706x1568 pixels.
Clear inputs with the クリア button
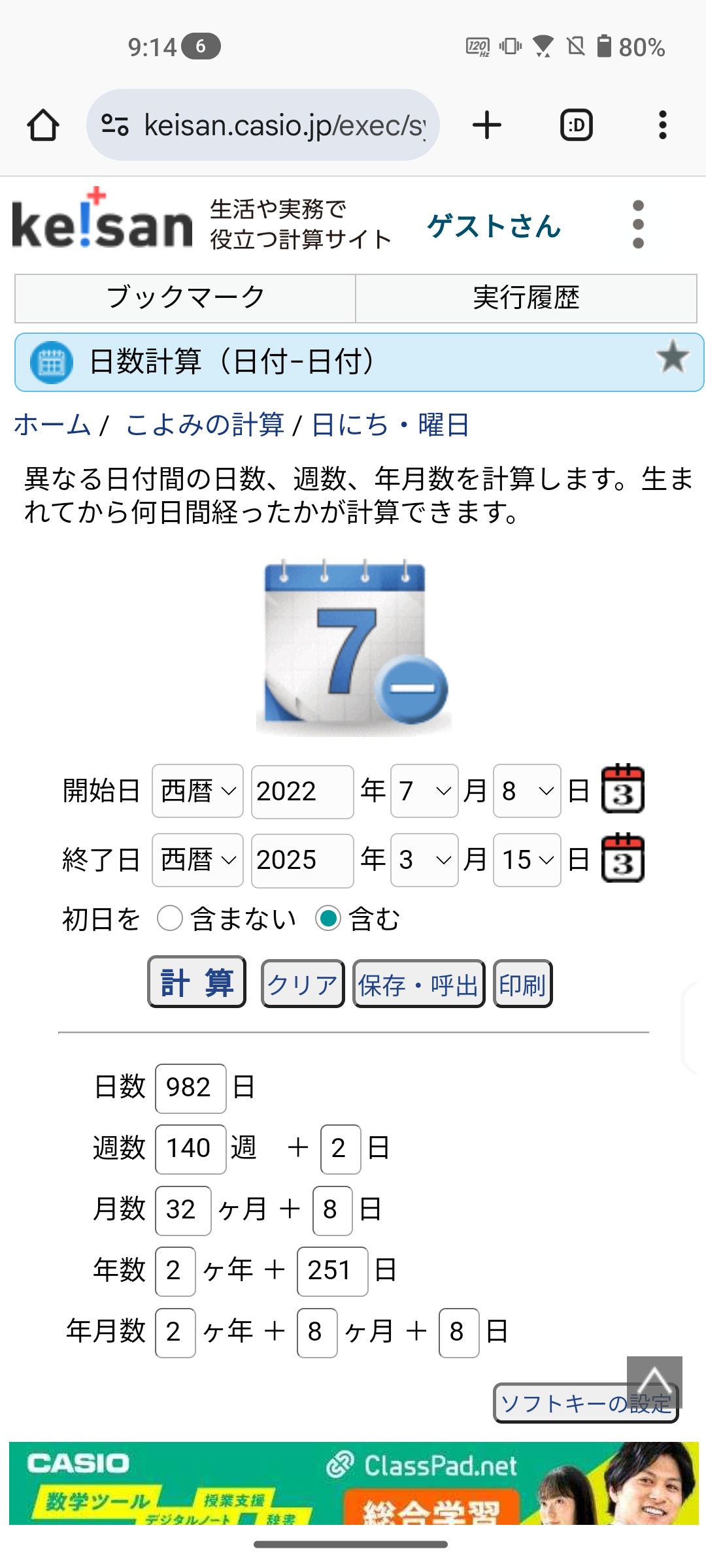(x=303, y=984)
